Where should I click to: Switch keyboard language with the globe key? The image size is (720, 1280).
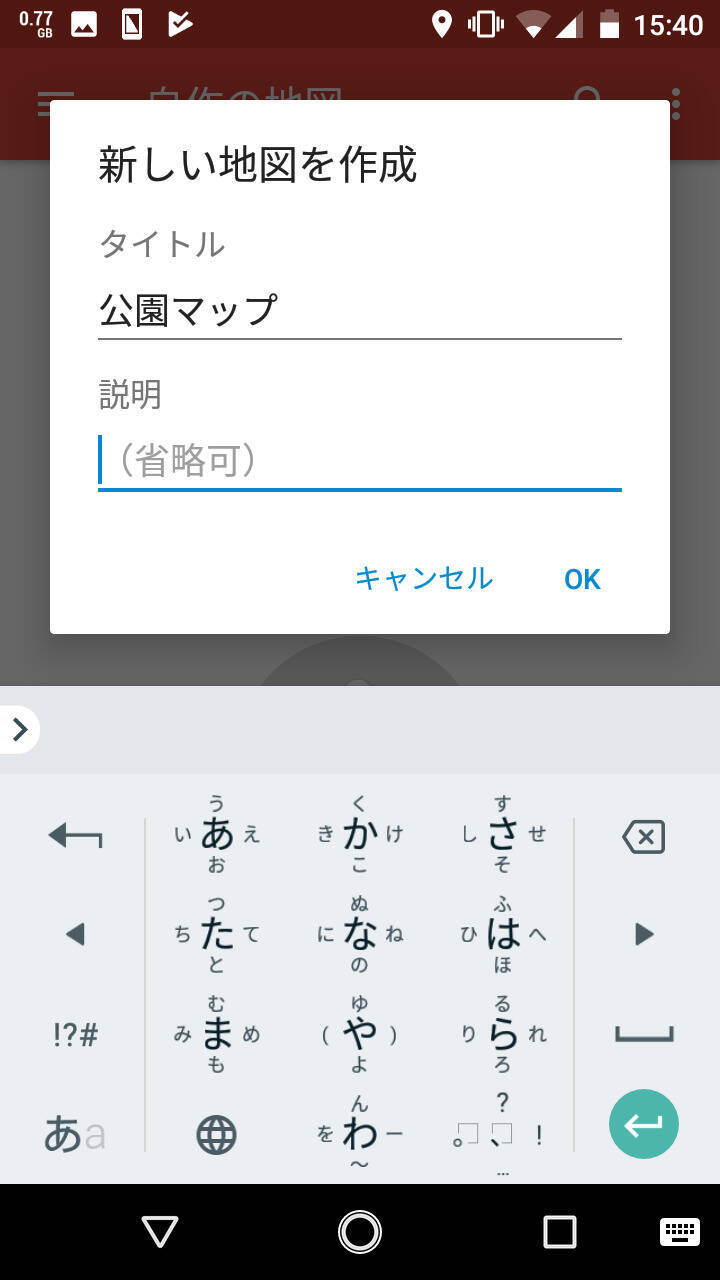[x=216, y=1134]
